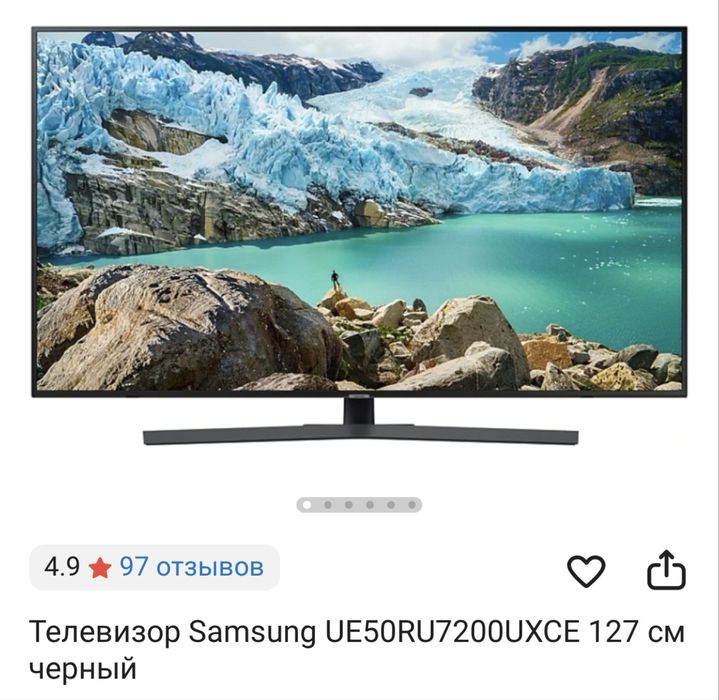Share this product listing
Viewport: 719px width, 700px height.
pyautogui.click(x=666, y=571)
